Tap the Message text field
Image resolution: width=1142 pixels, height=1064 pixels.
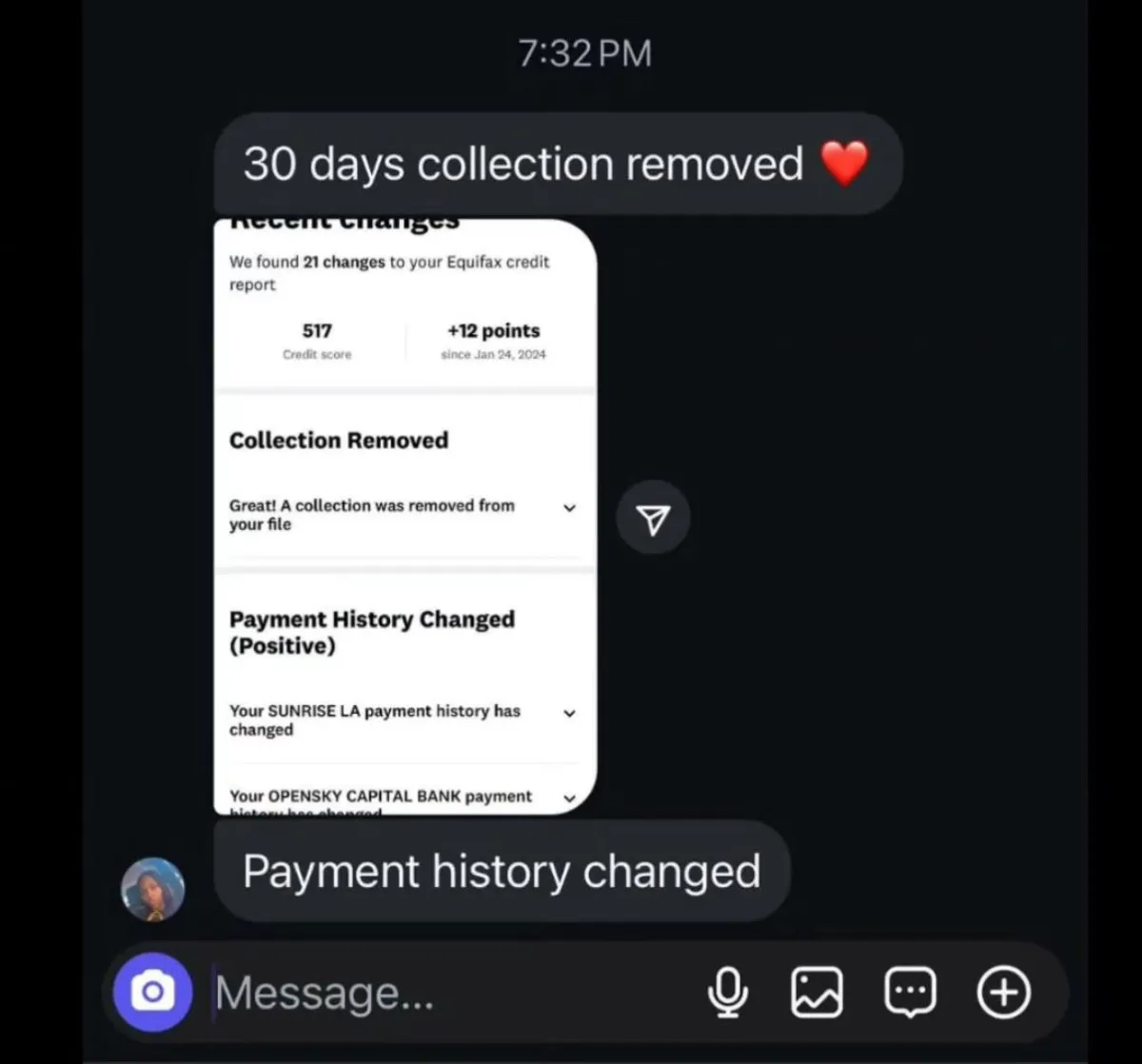(x=447, y=994)
